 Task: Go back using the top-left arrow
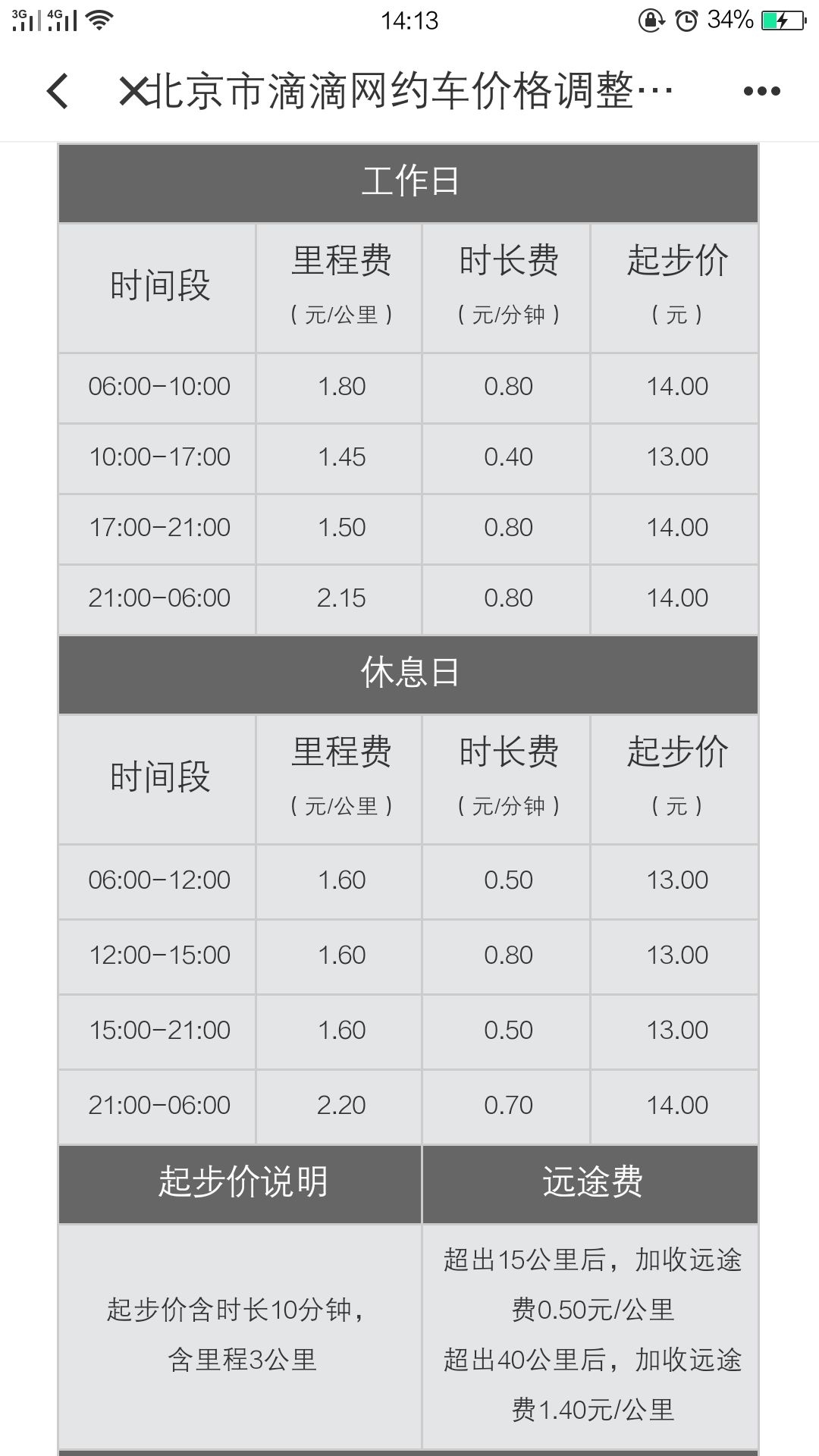pyautogui.click(x=58, y=92)
